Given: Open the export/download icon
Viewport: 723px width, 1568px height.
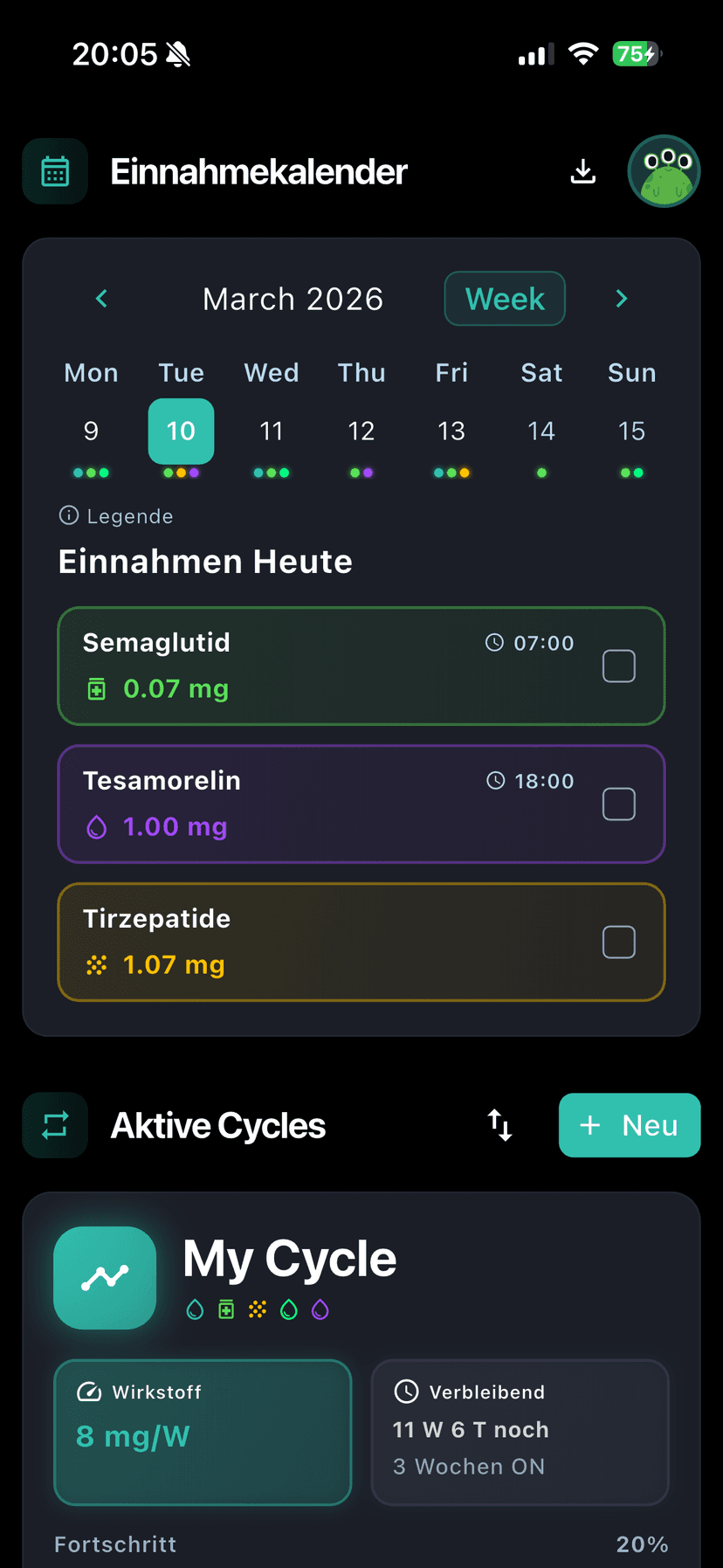Looking at the screenshot, I should tap(582, 171).
